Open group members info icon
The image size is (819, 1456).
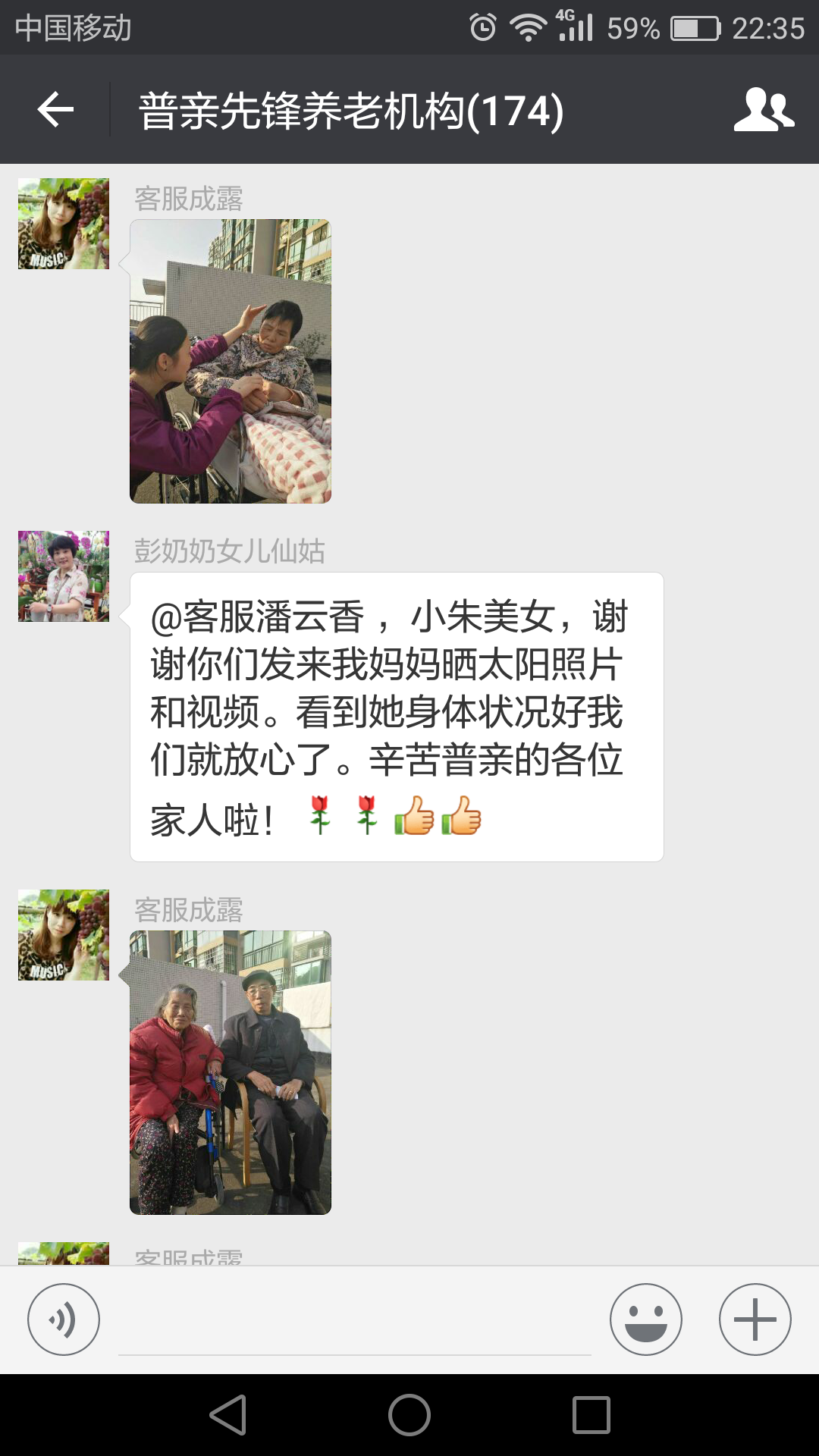point(764,110)
